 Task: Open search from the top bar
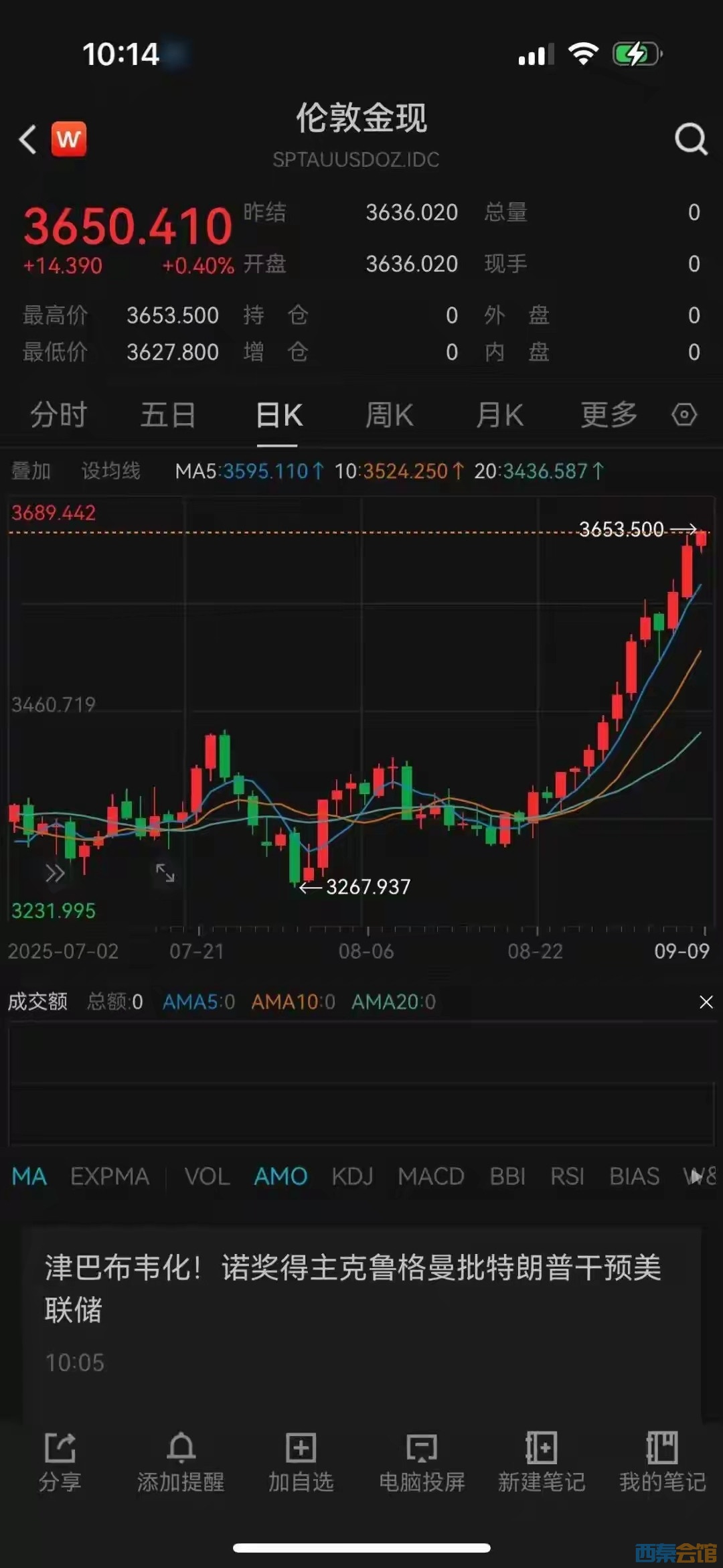[x=691, y=139]
